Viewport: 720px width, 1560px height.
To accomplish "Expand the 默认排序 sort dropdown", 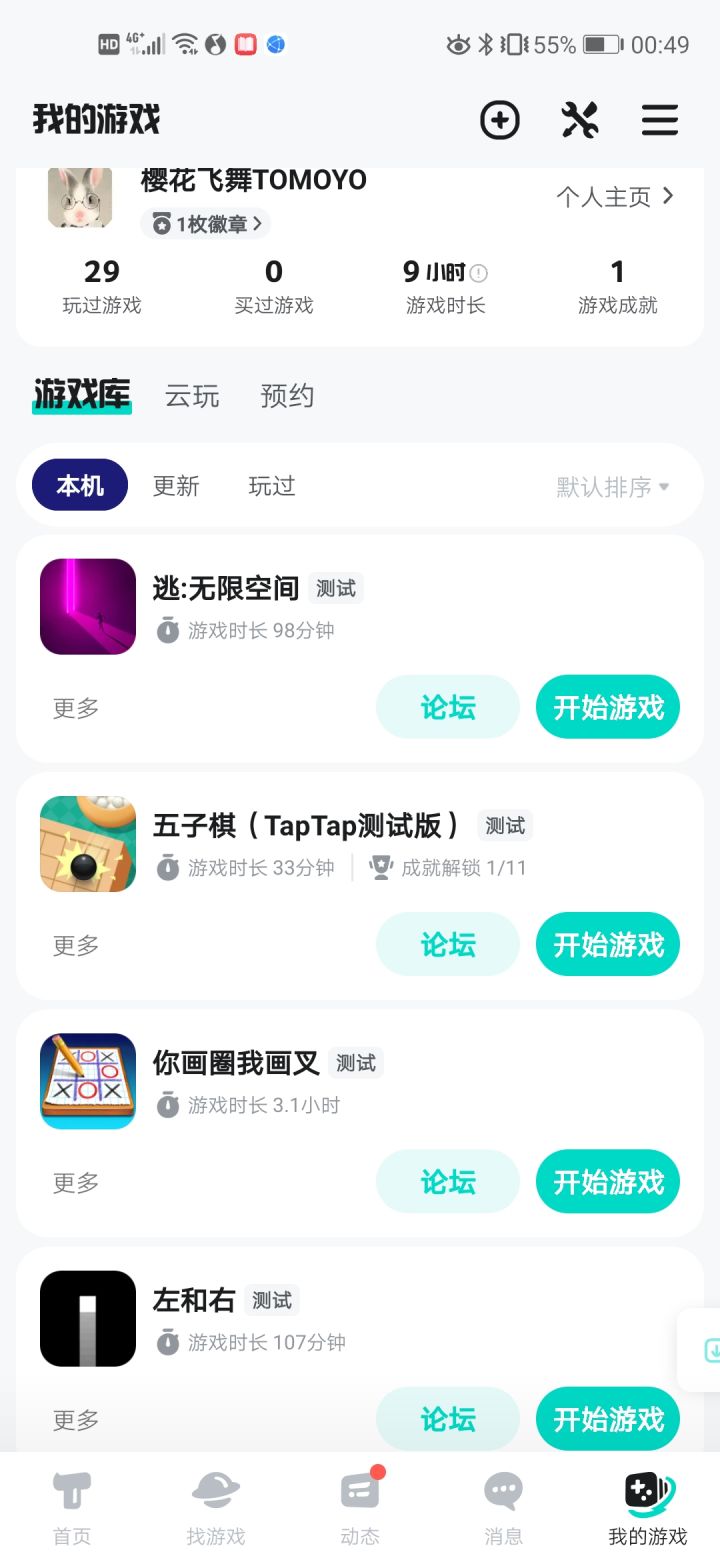I will click(x=613, y=487).
